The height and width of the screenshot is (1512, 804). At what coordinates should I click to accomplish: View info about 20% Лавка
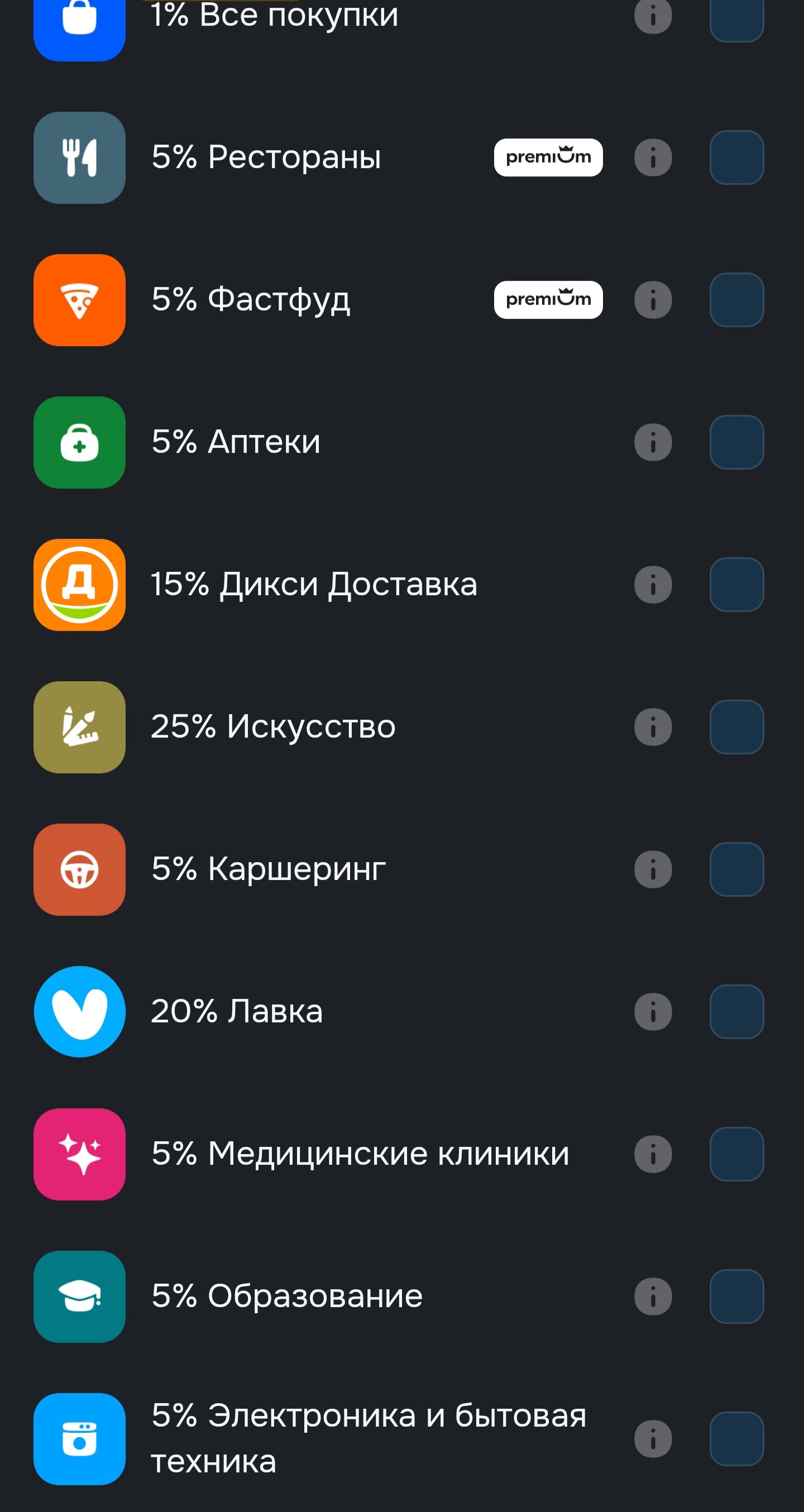pyautogui.click(x=653, y=1011)
